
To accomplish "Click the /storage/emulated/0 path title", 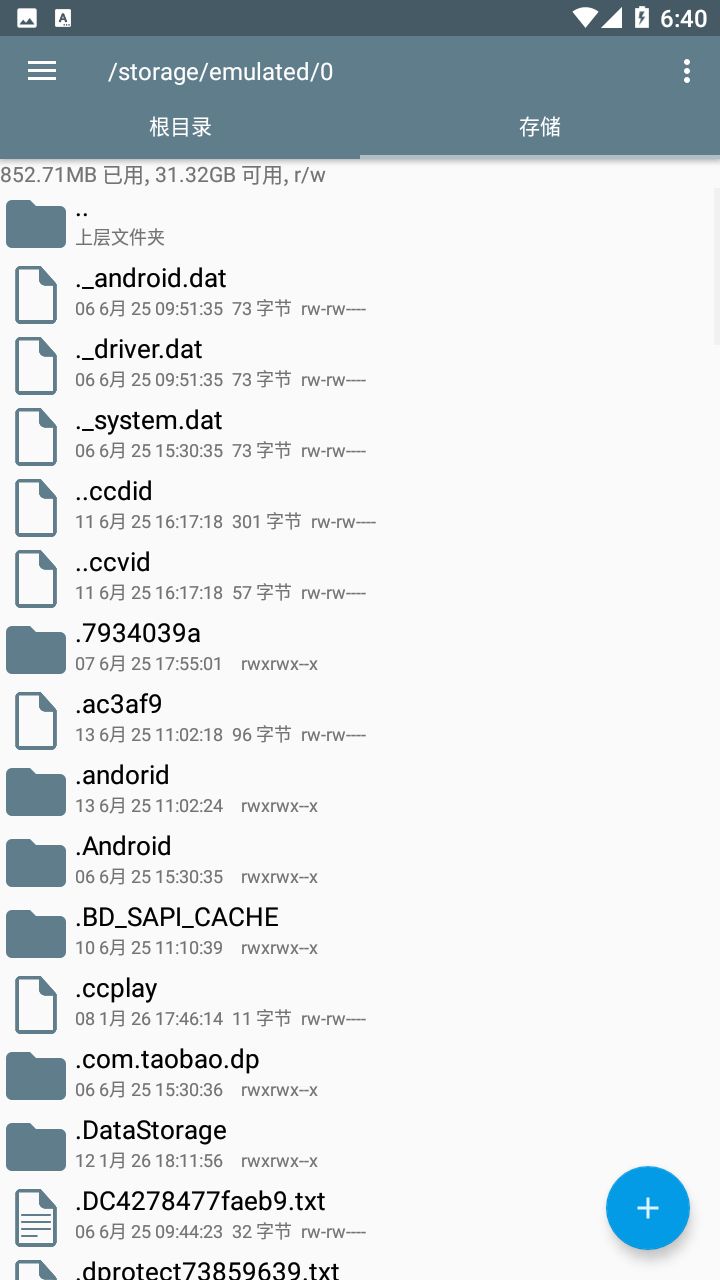I will coord(221,71).
